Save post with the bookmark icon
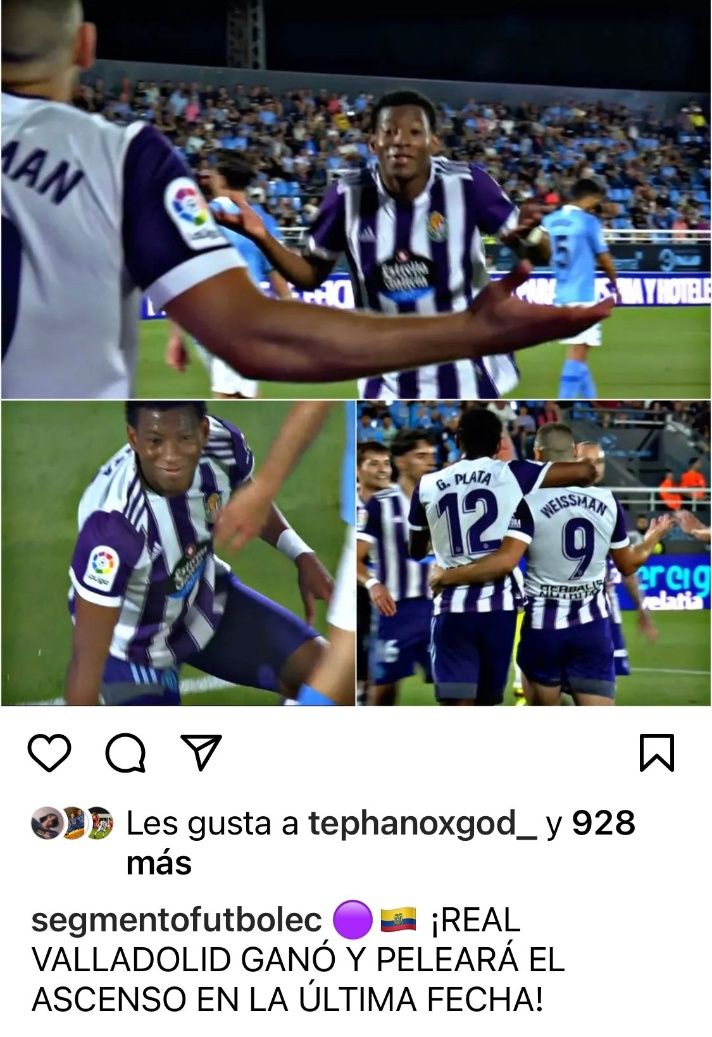 657,752
